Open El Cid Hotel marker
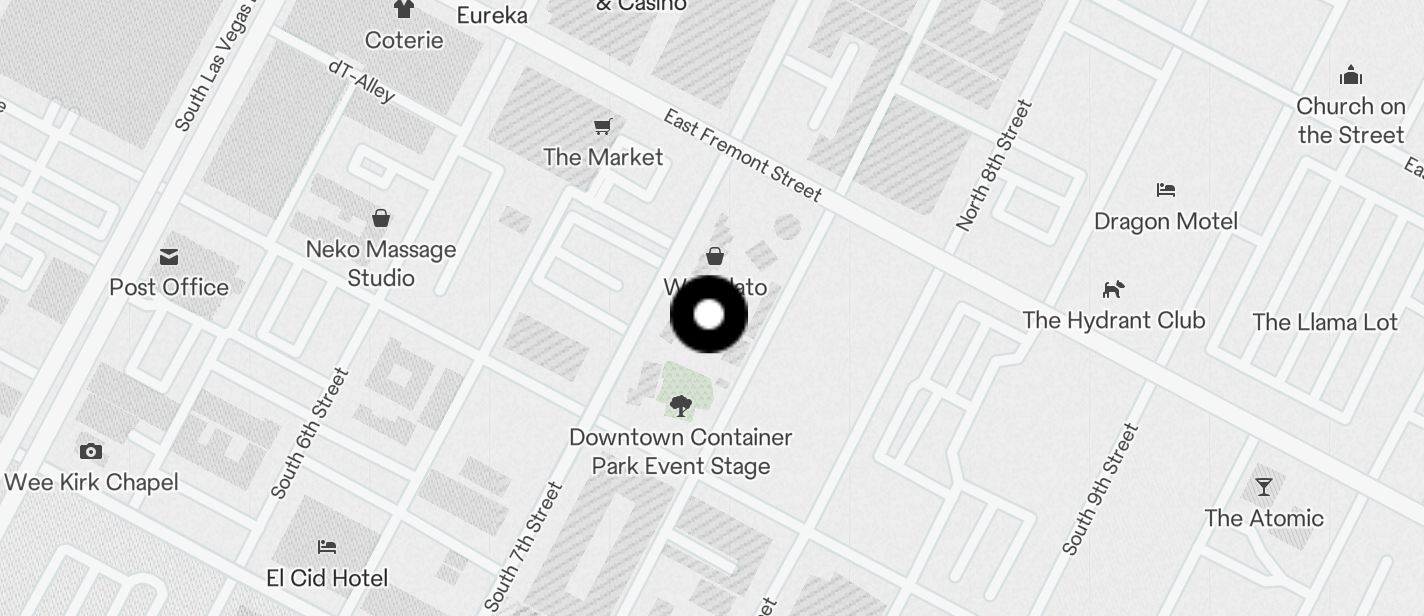The width and height of the screenshot is (1424, 616). 327,547
